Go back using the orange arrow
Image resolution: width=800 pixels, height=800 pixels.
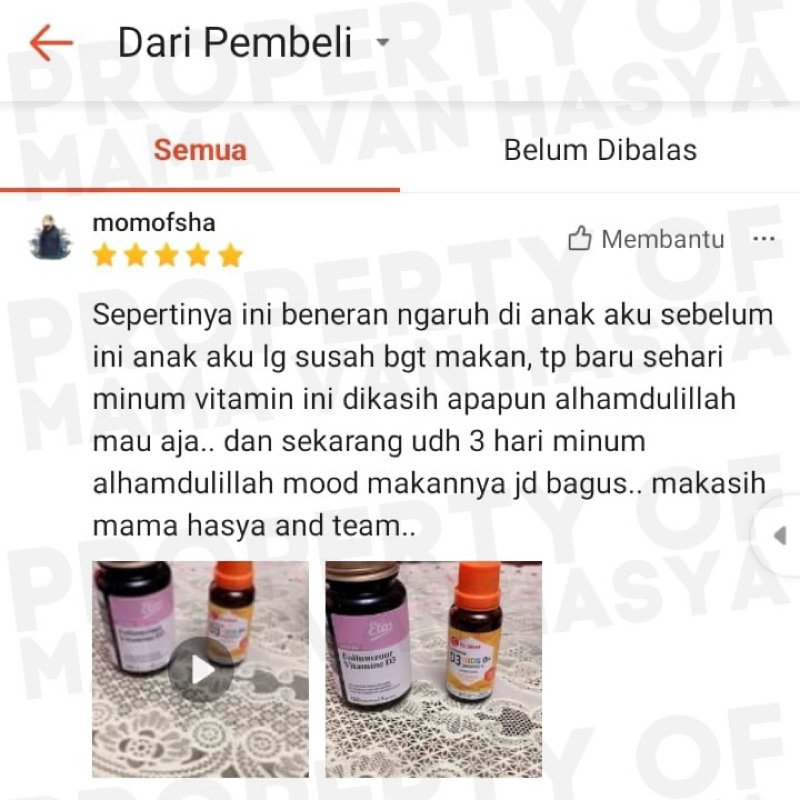(x=50, y=44)
